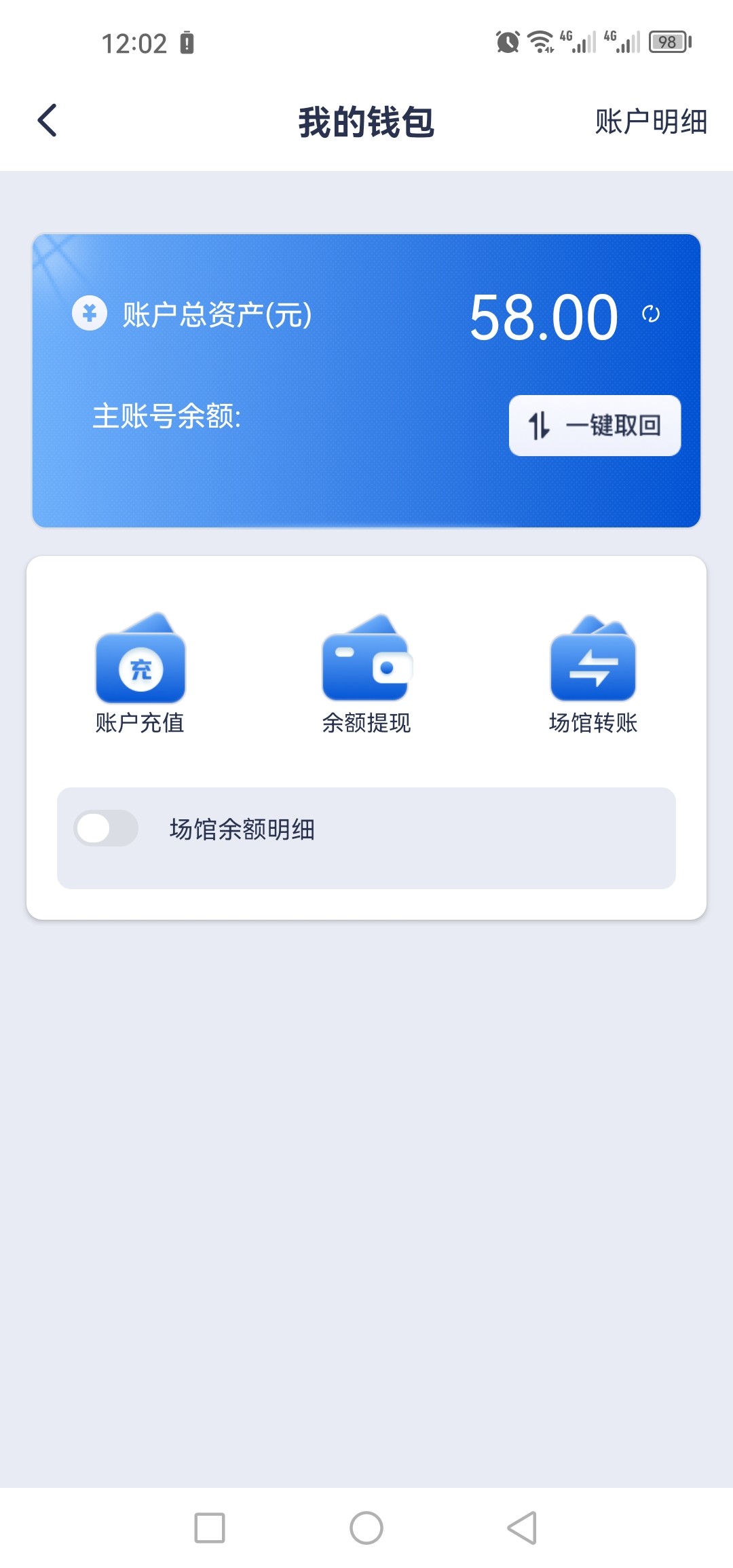Toggle the 场馆余额明细 switch
Screen dimensions: 733x1568
106,828
